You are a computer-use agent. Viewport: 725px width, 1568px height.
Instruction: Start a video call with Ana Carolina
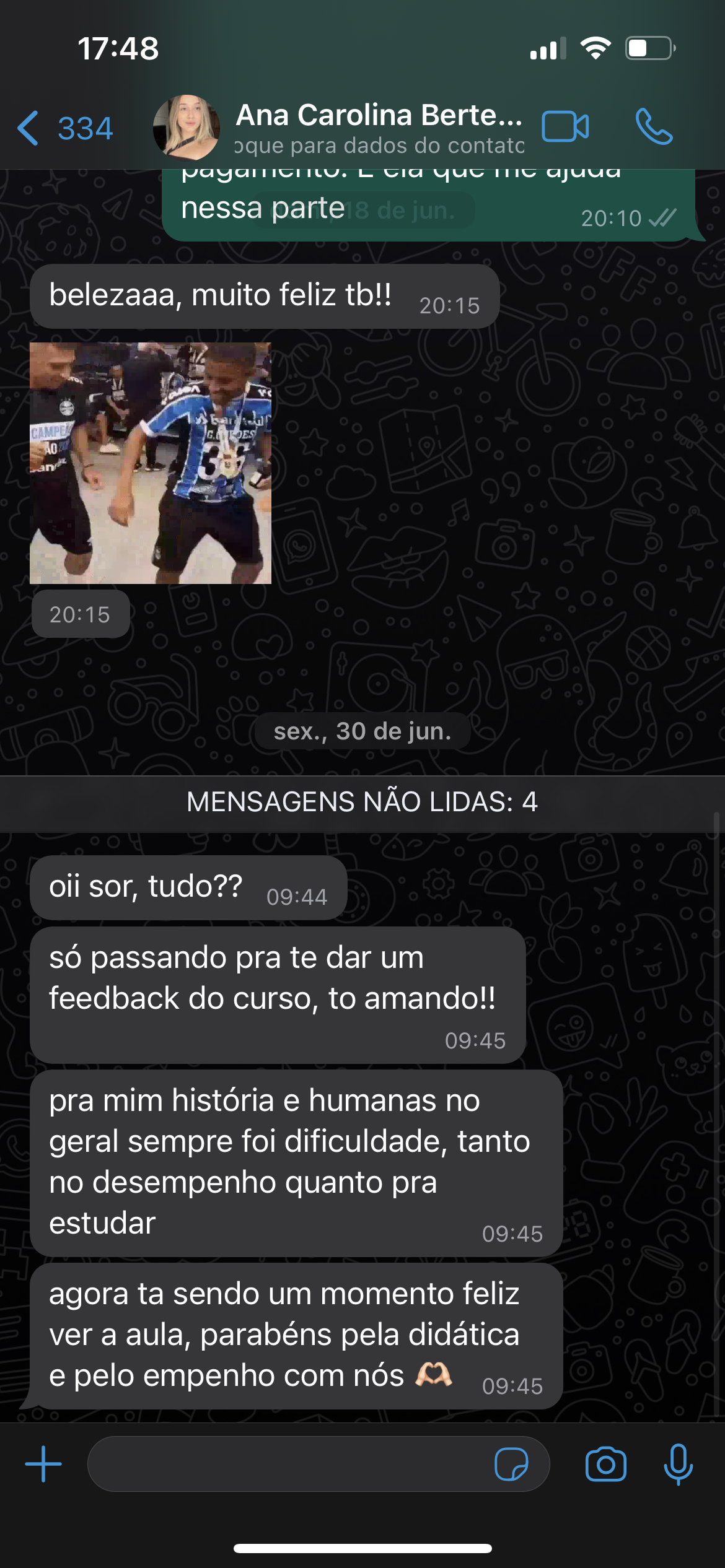pos(565,127)
